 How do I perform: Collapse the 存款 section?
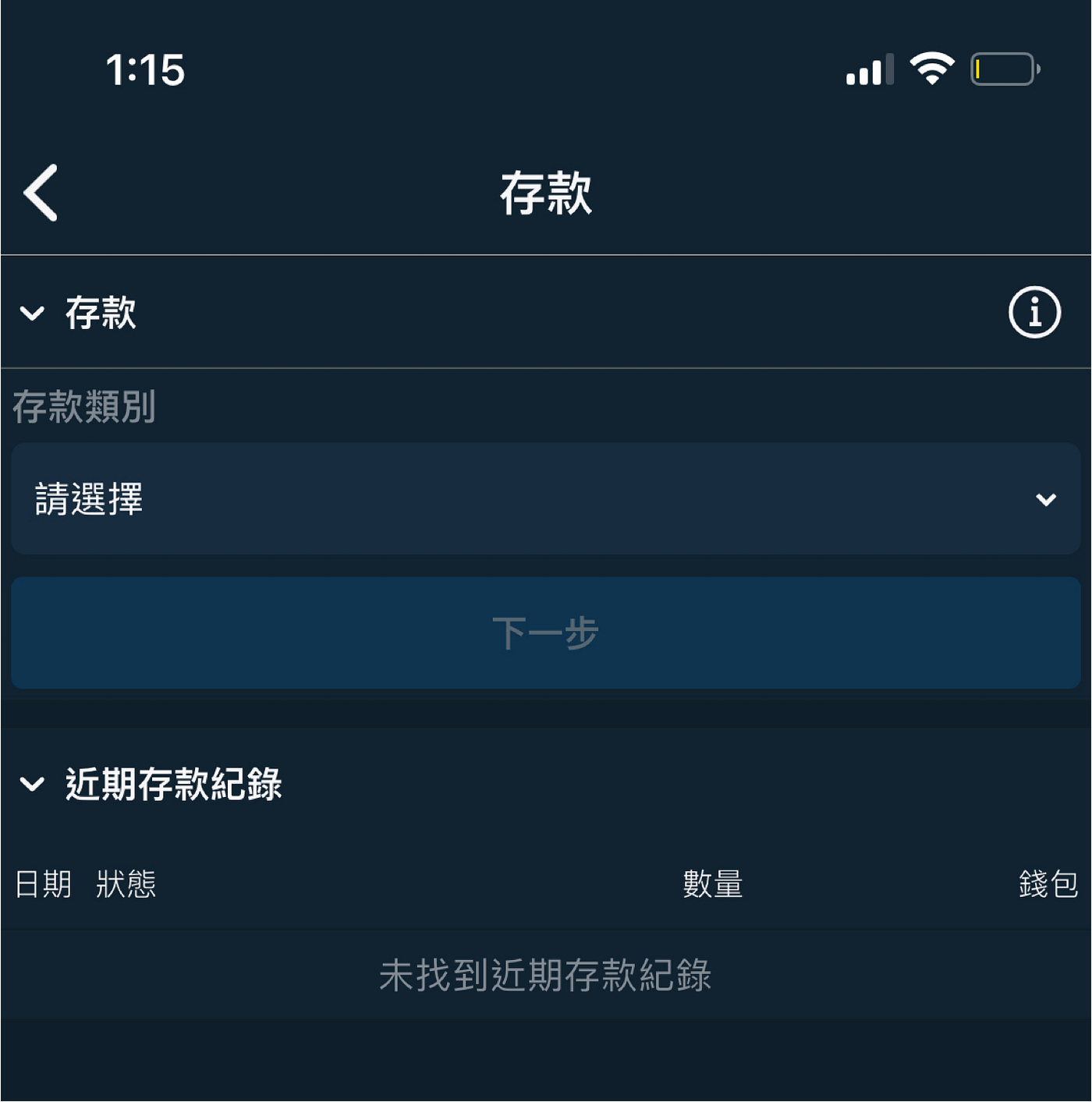point(32,314)
